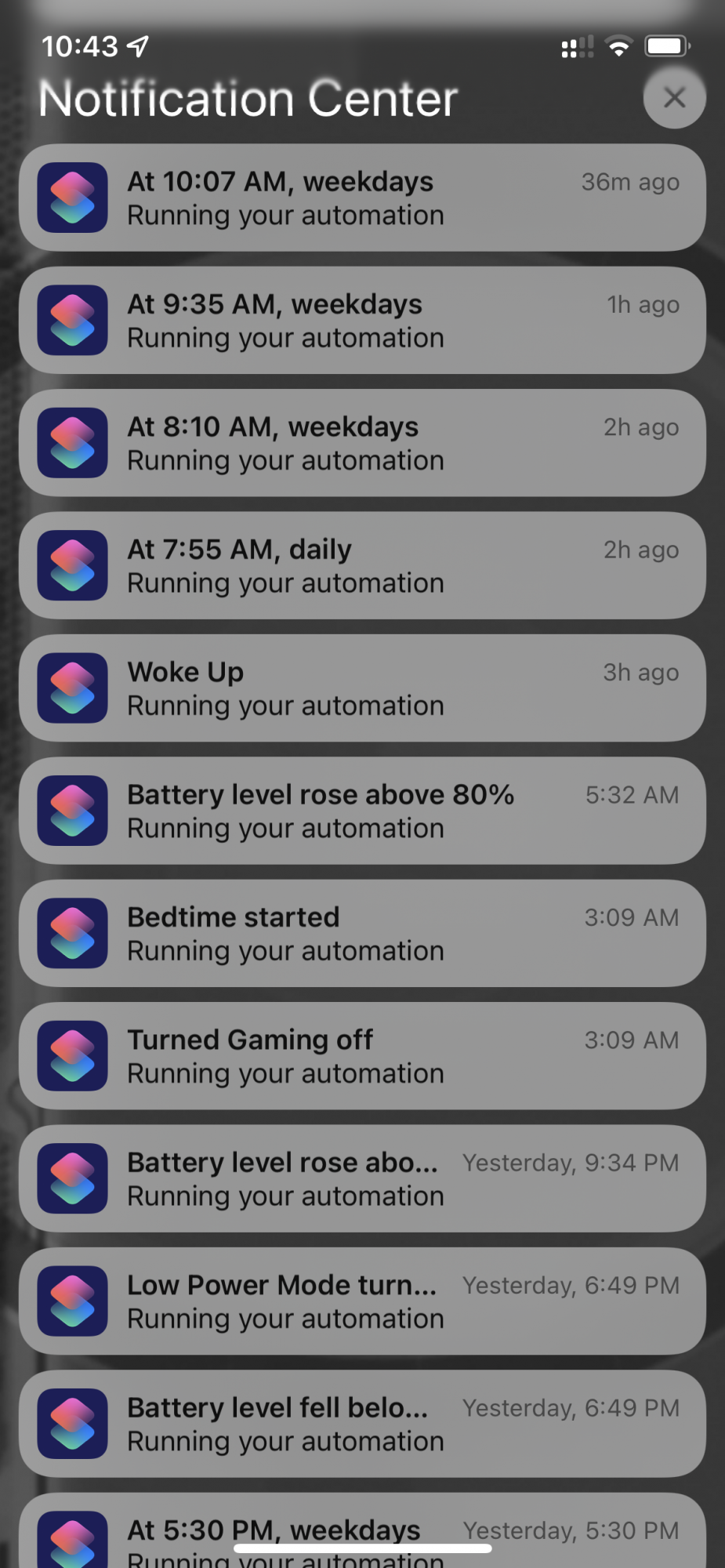
Task: Open the 'At 9:35 AM, weekdays' notification
Action: tap(362, 320)
